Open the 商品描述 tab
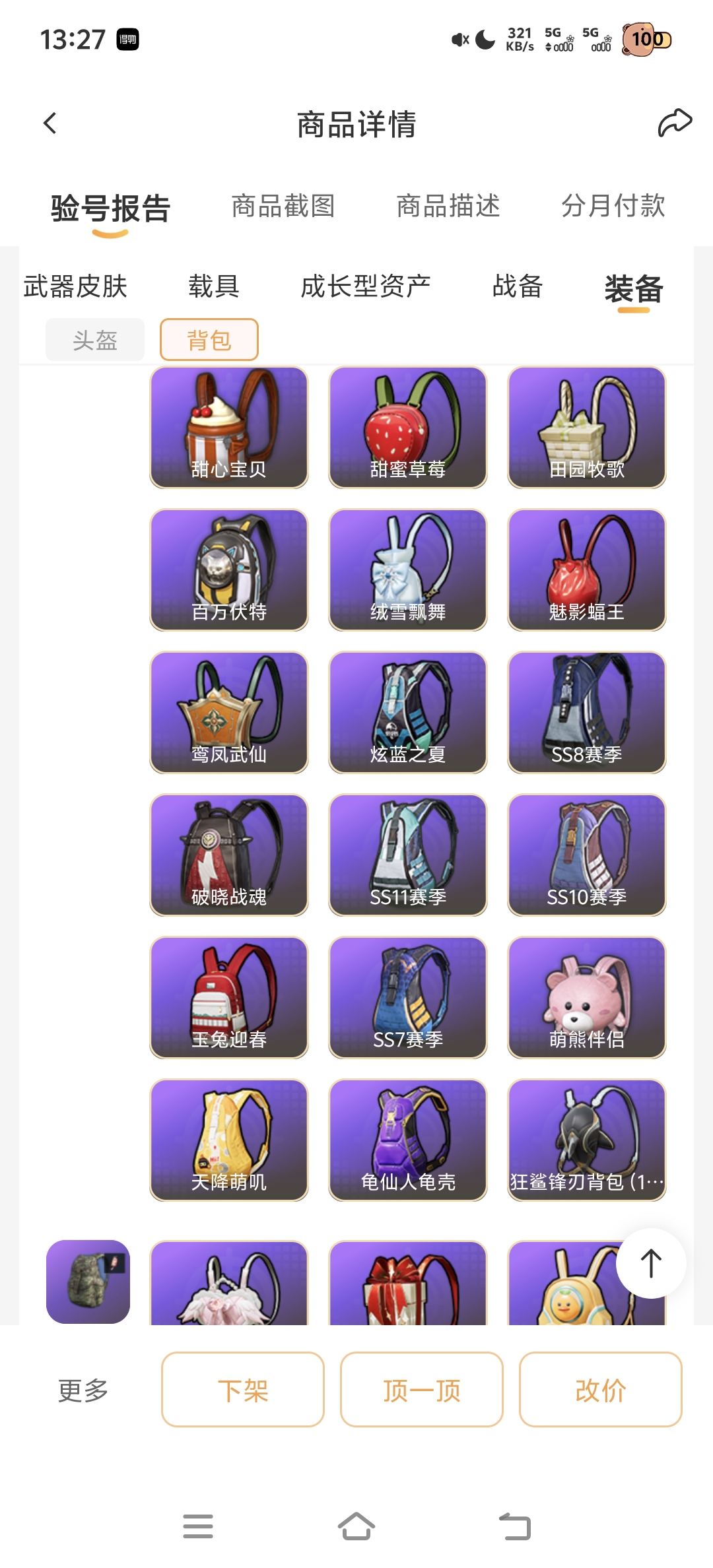This screenshot has height=1568, width=713. click(x=448, y=206)
